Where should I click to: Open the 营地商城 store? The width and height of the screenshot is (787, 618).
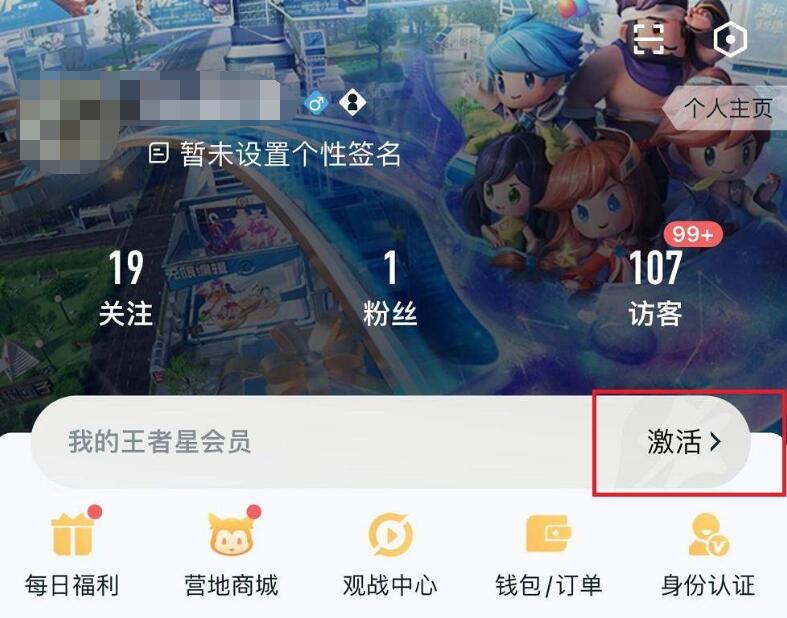231,555
